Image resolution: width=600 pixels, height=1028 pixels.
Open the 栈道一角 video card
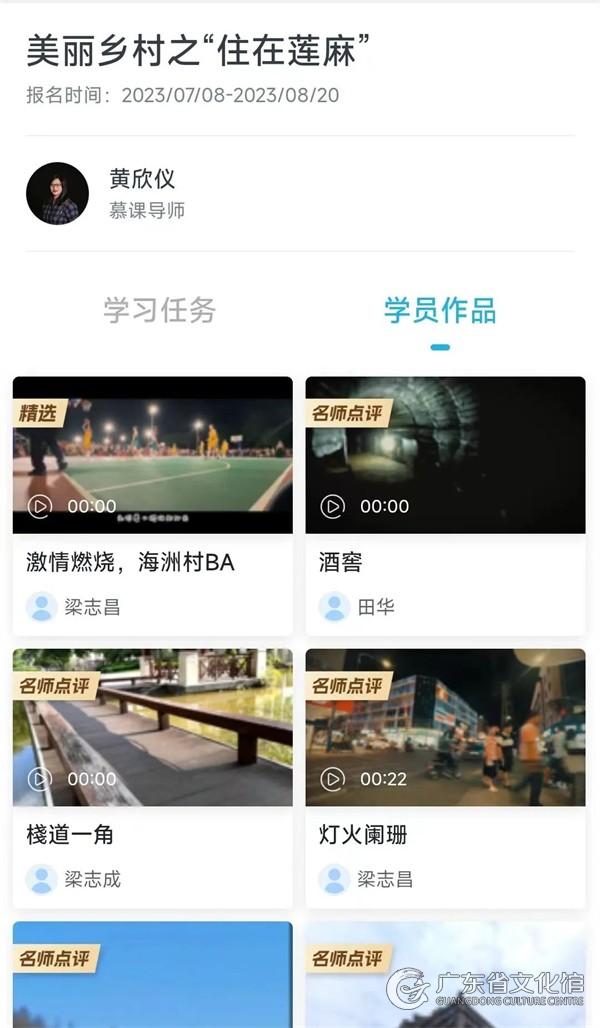click(x=152, y=728)
